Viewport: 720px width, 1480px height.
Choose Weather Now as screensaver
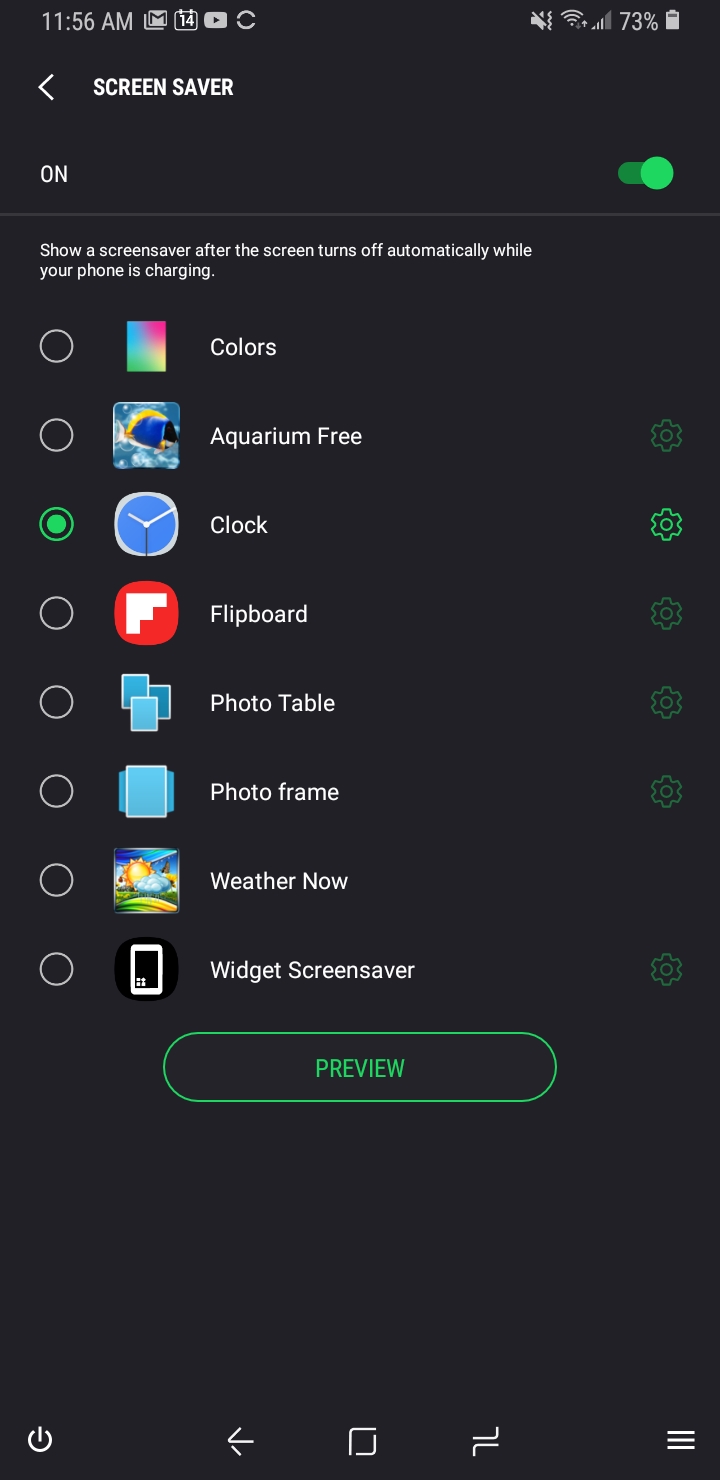pos(56,881)
